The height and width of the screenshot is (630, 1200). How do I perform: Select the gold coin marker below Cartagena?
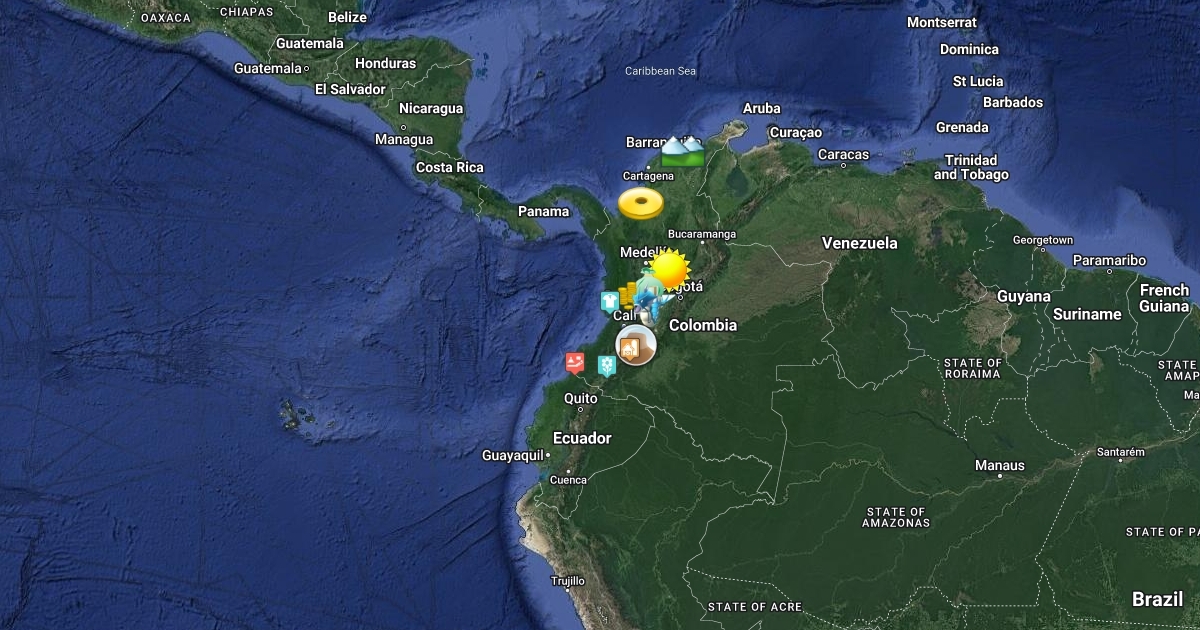[x=640, y=204]
